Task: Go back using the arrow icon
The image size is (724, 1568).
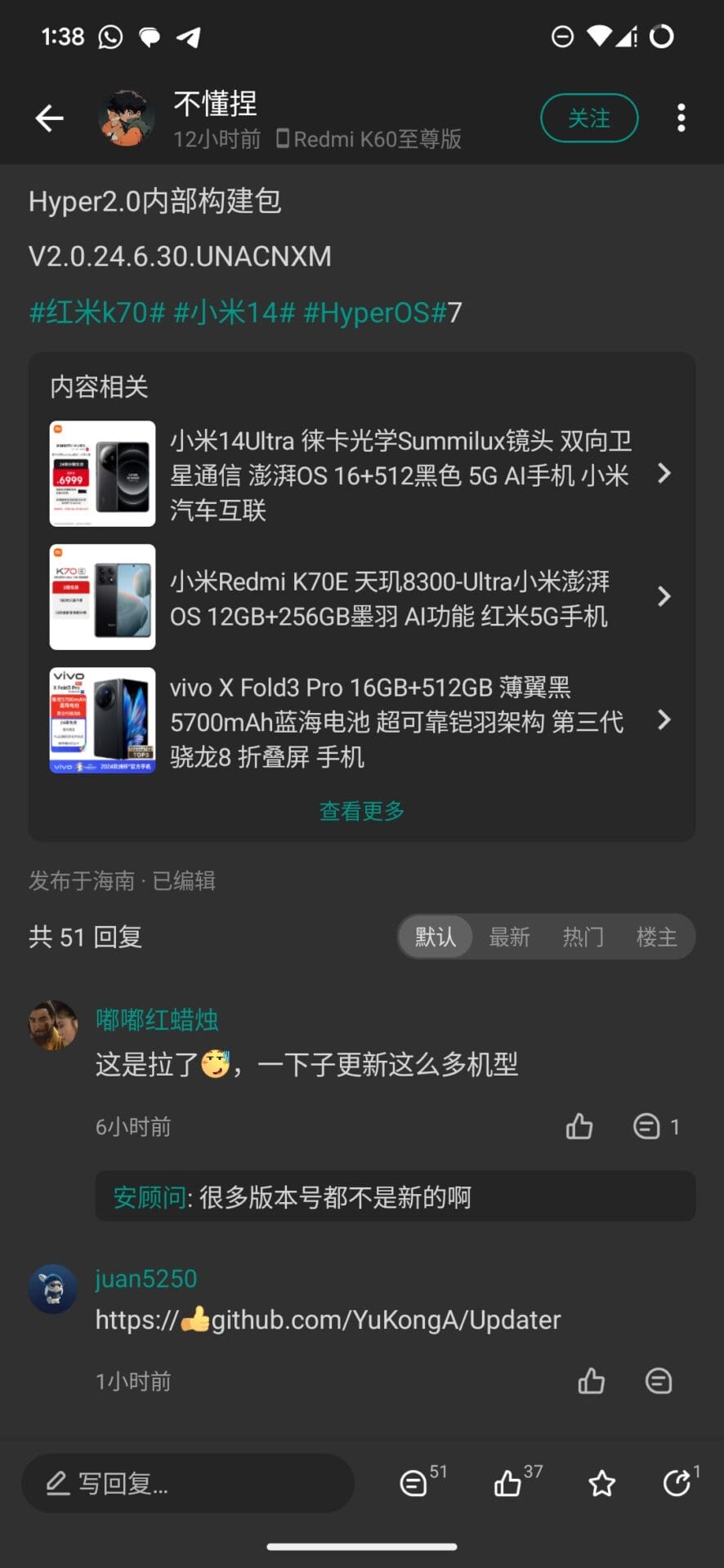Action: (x=49, y=118)
